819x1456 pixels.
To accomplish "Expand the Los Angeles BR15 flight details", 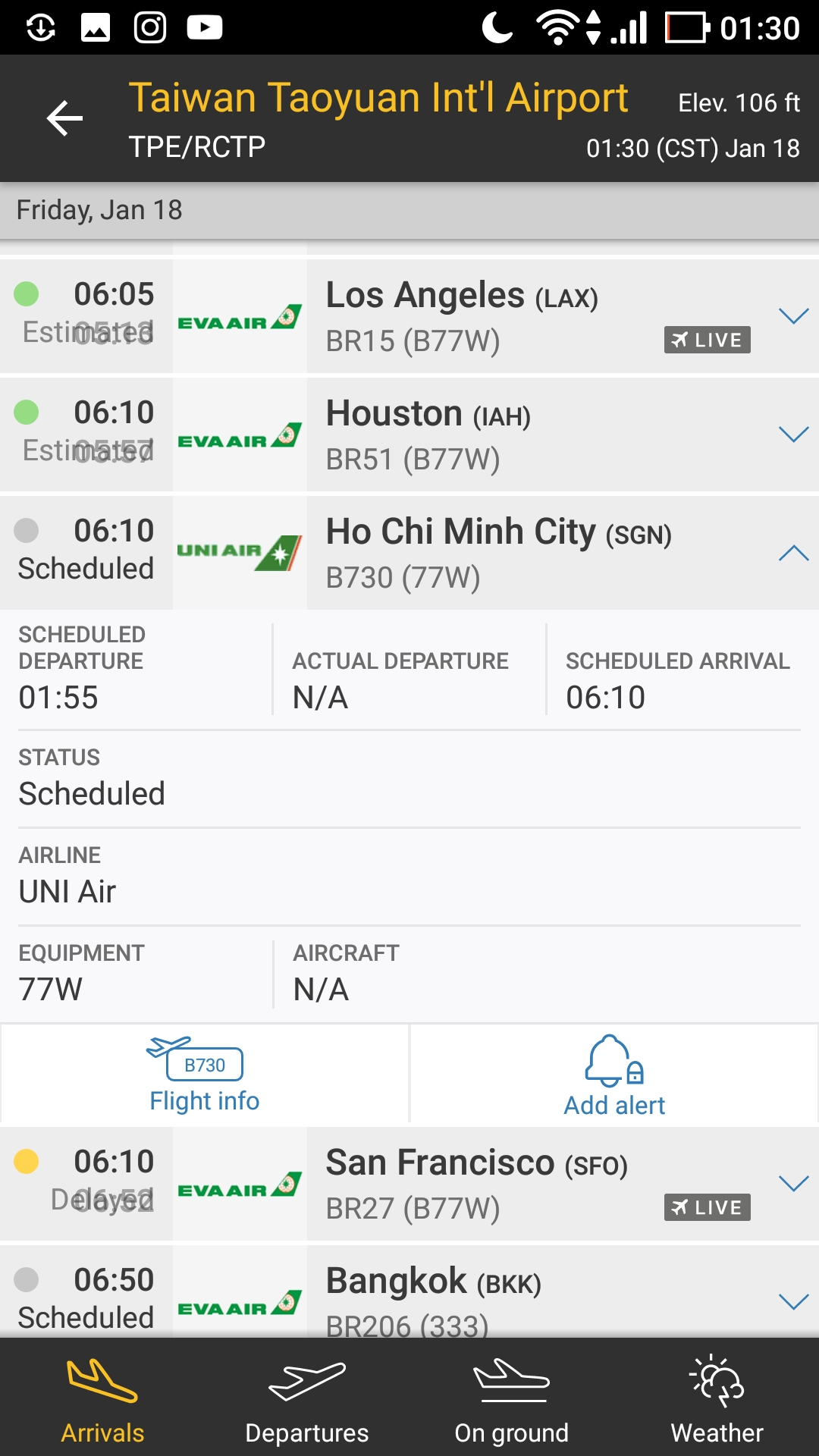I will point(793,316).
